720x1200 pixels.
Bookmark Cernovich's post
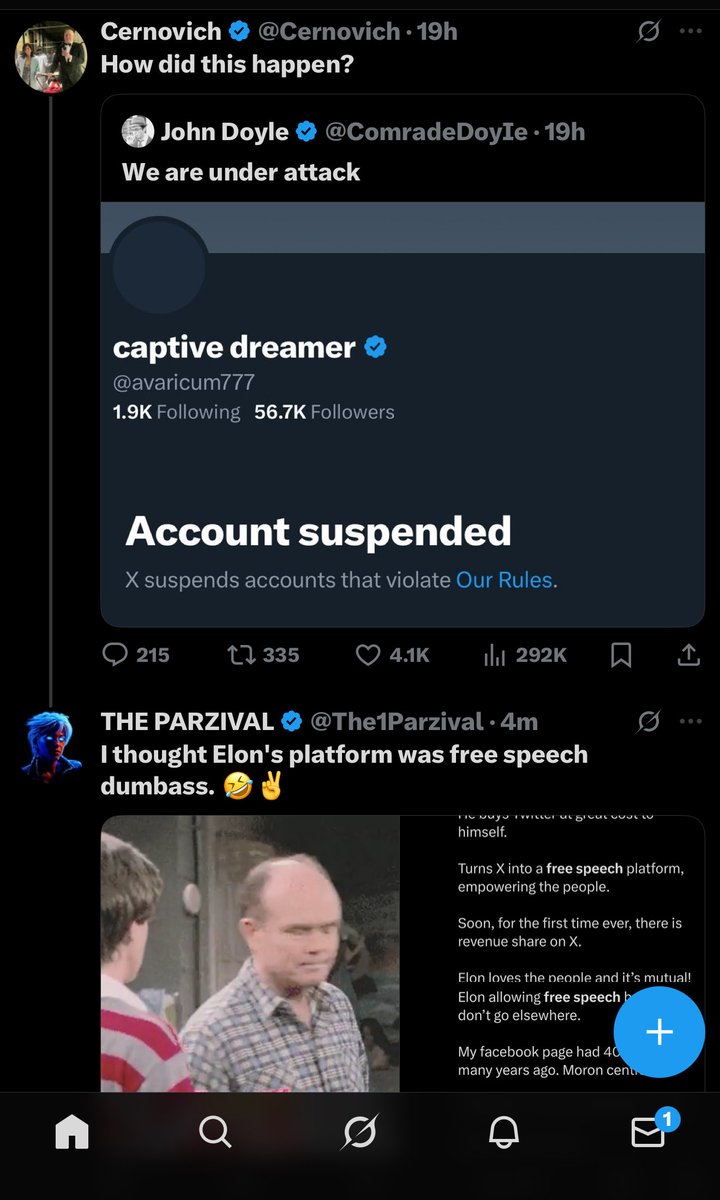tap(621, 655)
